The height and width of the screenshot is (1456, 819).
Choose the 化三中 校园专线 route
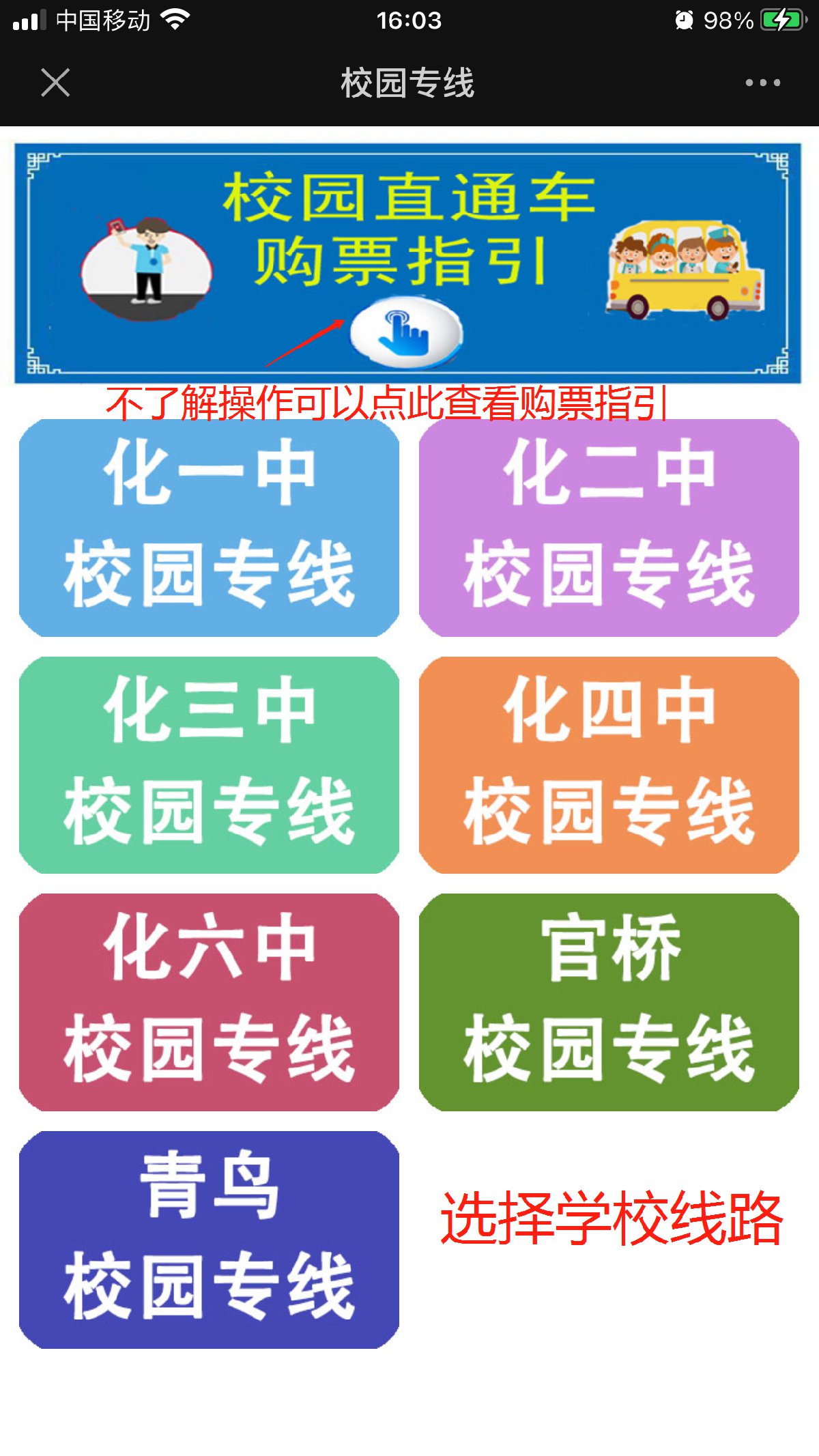pos(209,765)
